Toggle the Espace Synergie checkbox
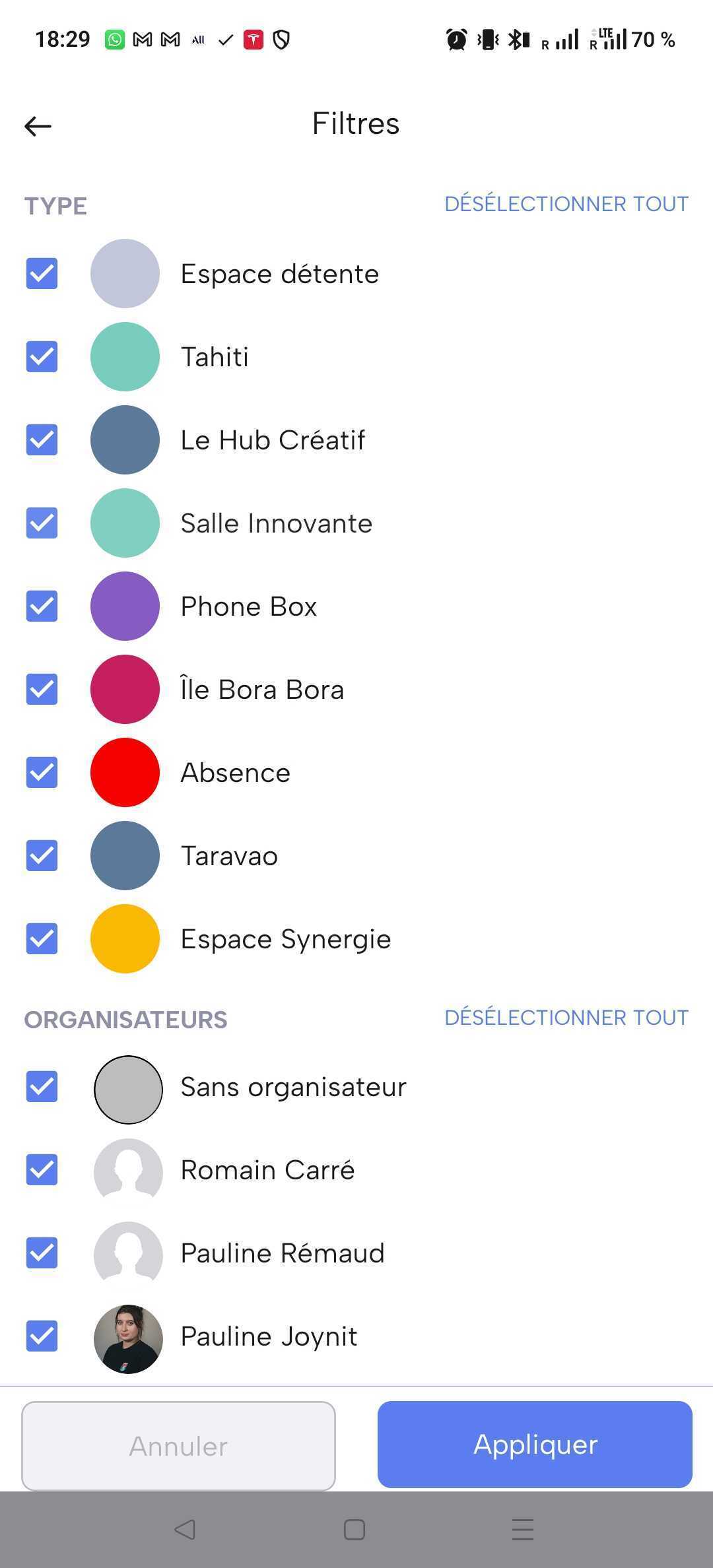The height and width of the screenshot is (1568, 713). (42, 938)
